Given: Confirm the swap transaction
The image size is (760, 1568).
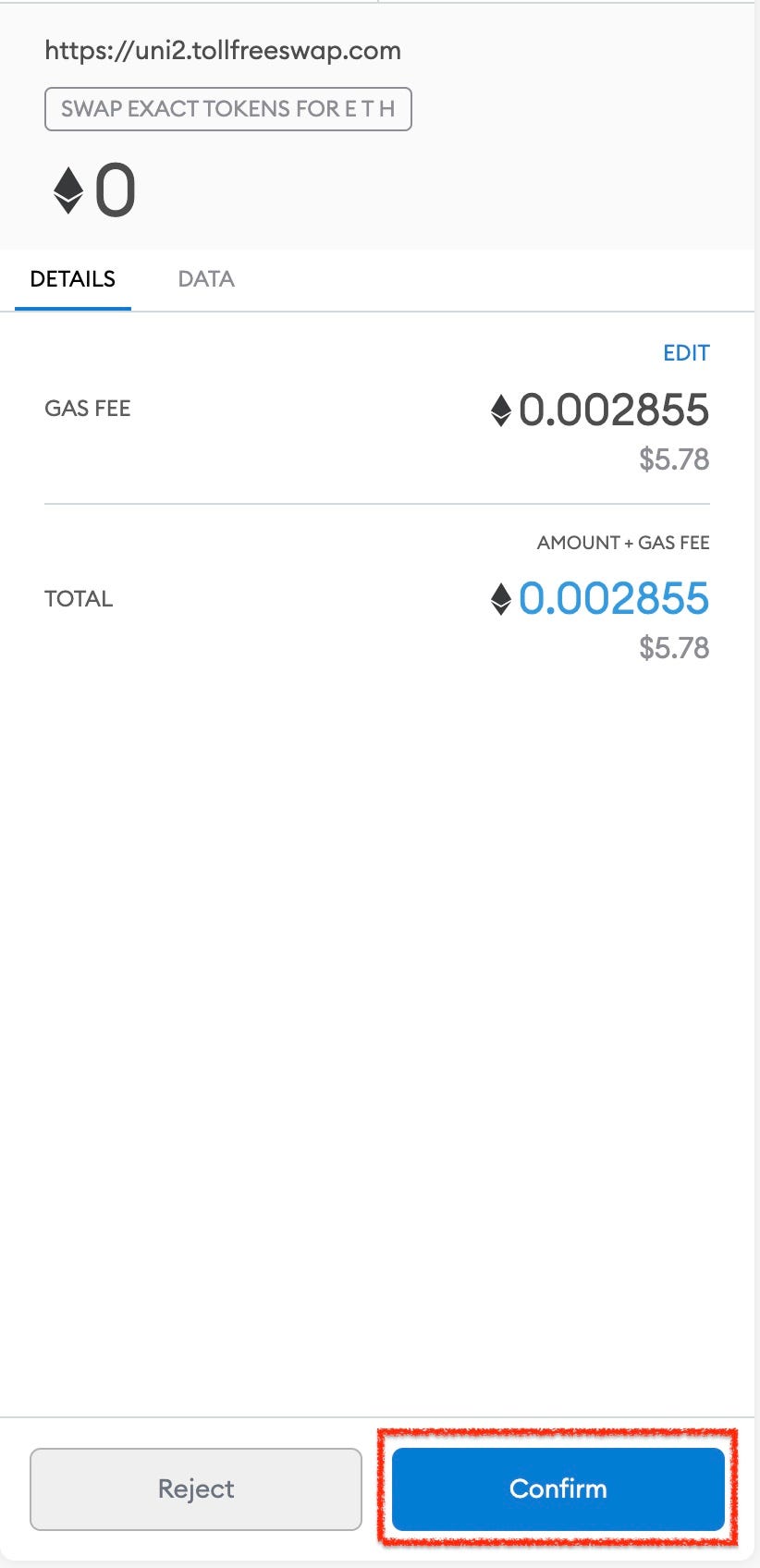Looking at the screenshot, I should coord(558,1488).
